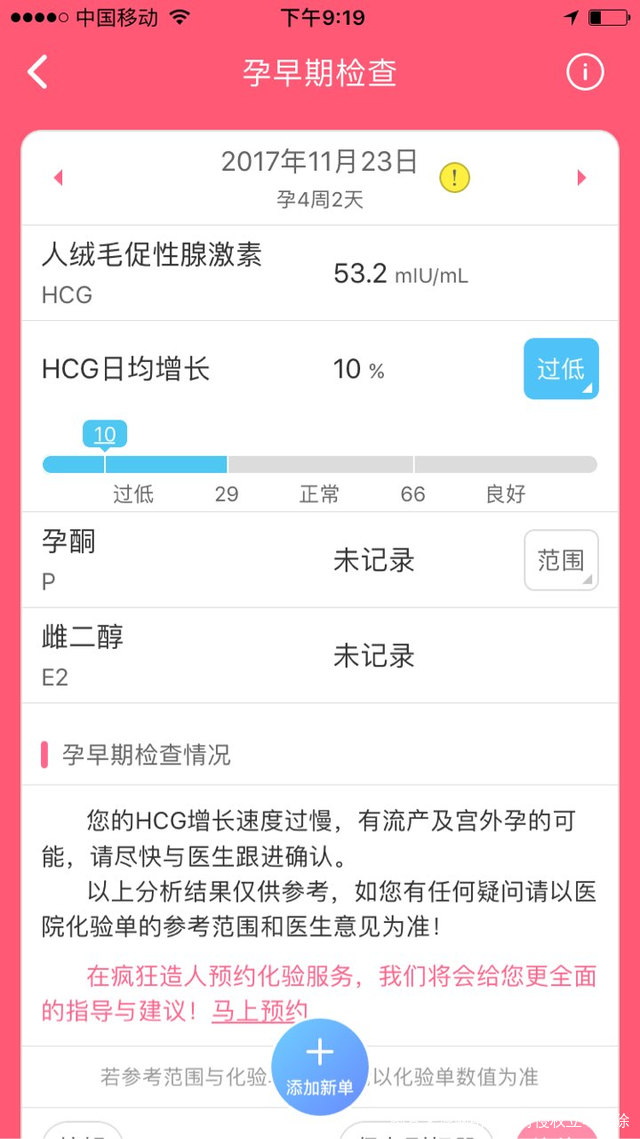The image size is (640, 1139).
Task: Go to the previous record date
Action: tap(58, 178)
